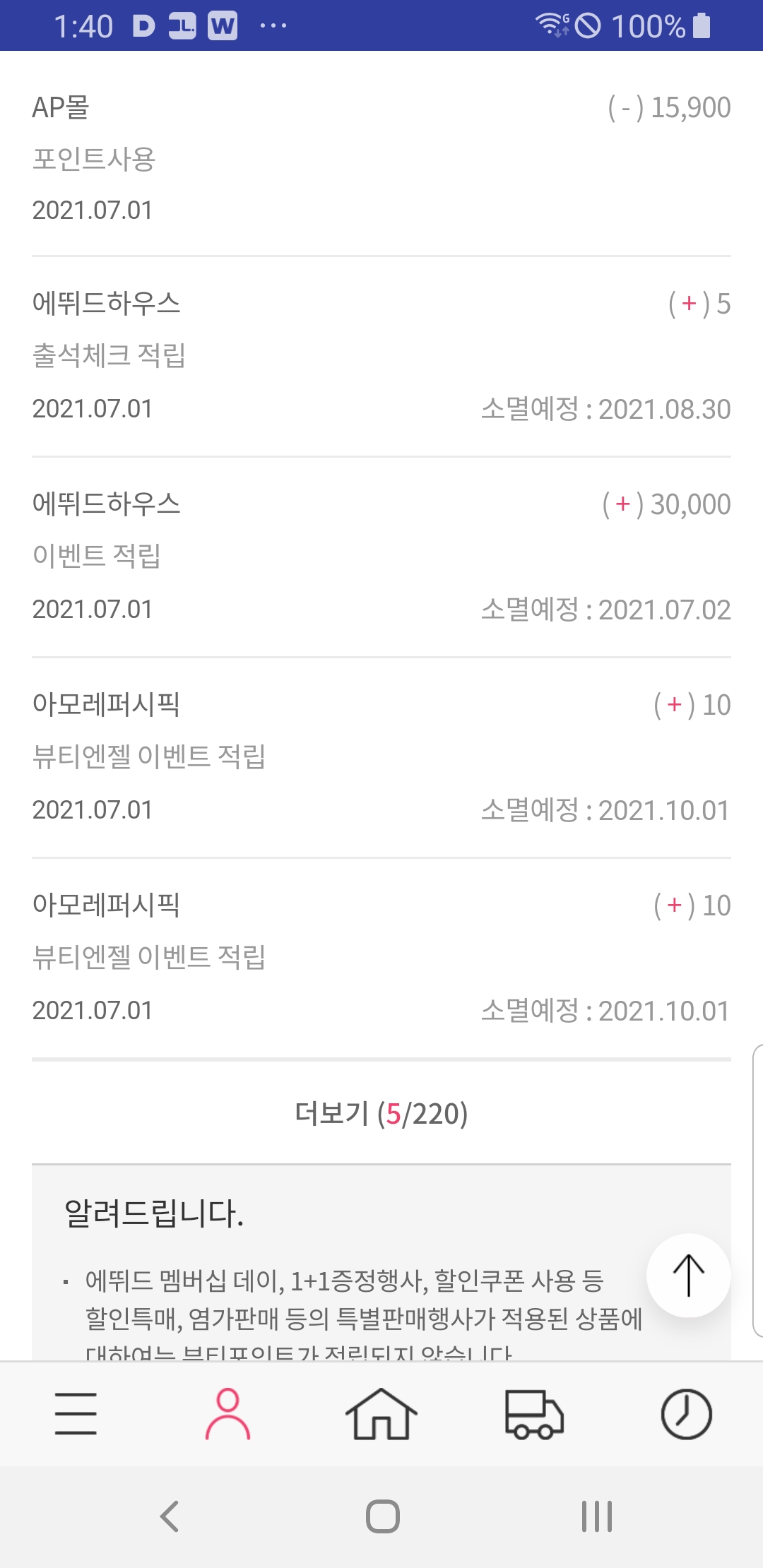Open the system recent apps view
Screen dimensions: 763x1568
point(596,1516)
